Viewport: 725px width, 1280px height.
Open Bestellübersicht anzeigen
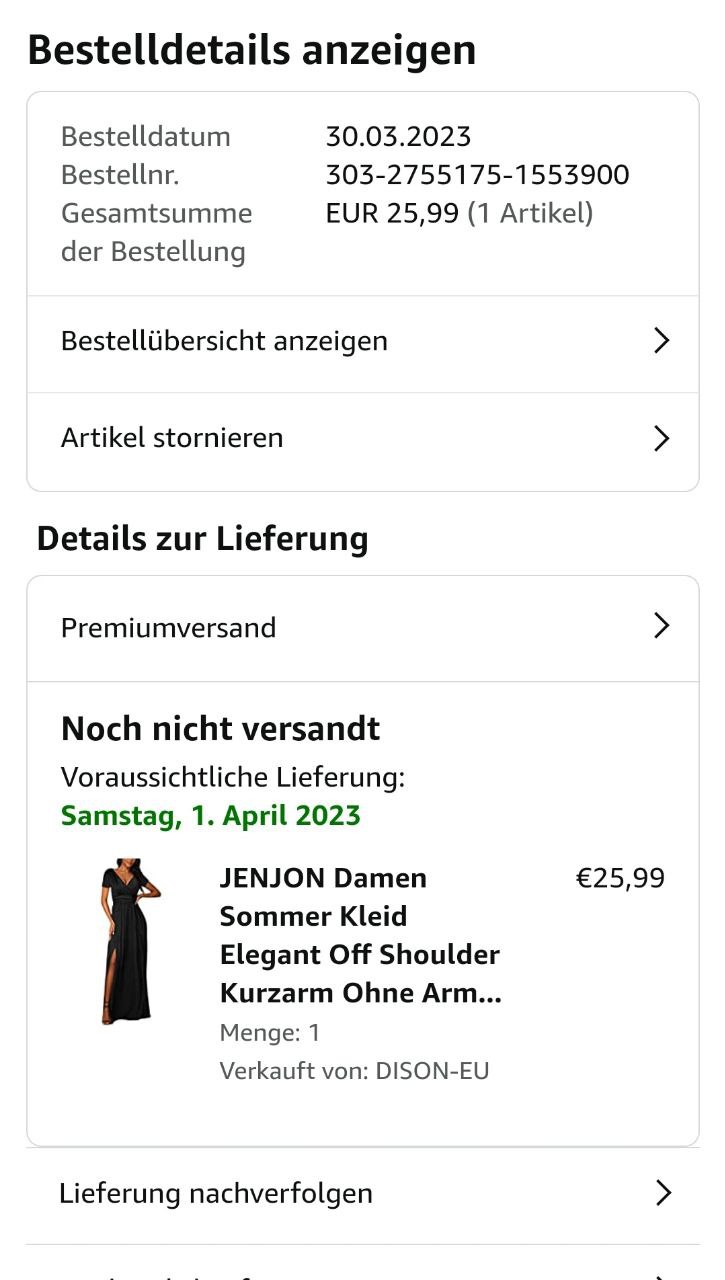362,341
